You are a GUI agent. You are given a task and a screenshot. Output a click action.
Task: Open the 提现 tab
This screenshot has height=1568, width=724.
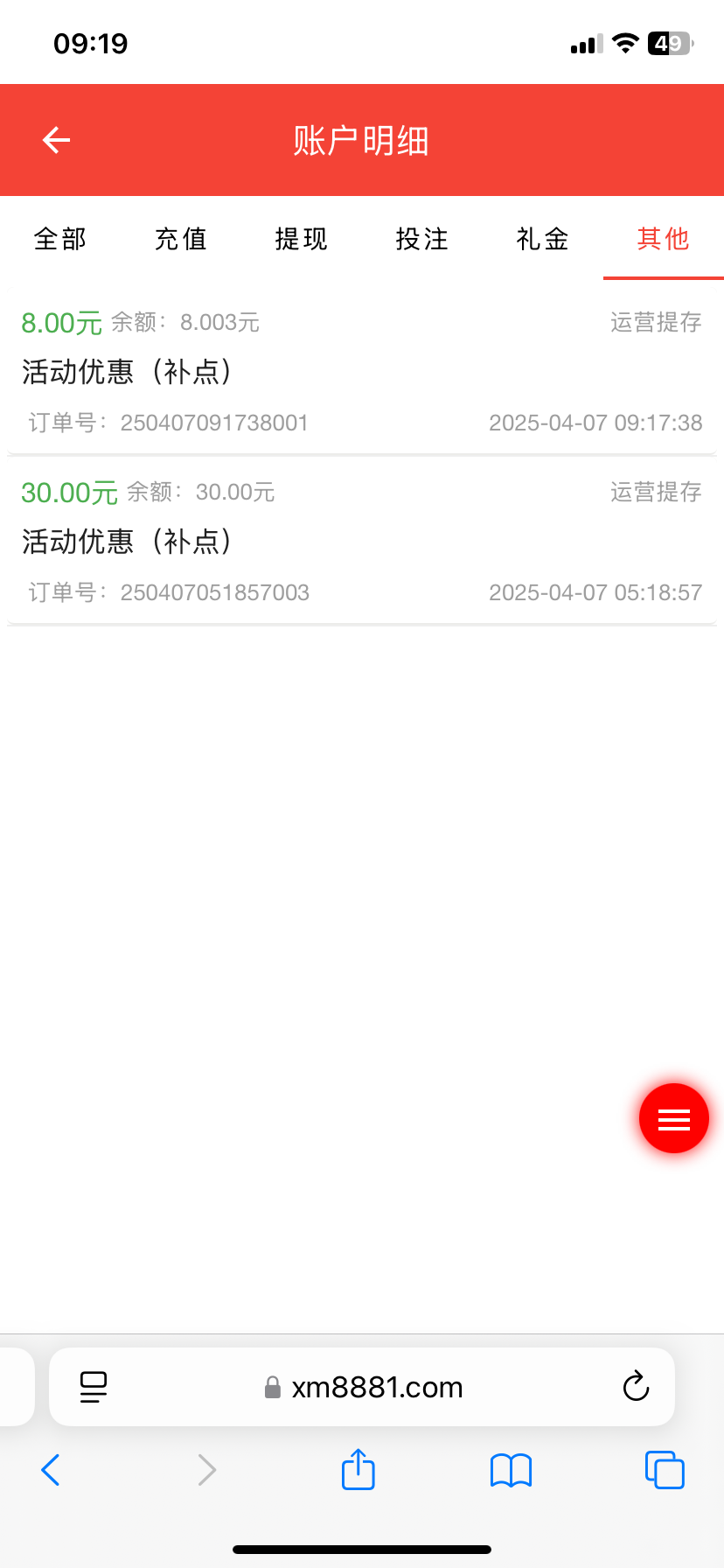pyautogui.click(x=302, y=239)
